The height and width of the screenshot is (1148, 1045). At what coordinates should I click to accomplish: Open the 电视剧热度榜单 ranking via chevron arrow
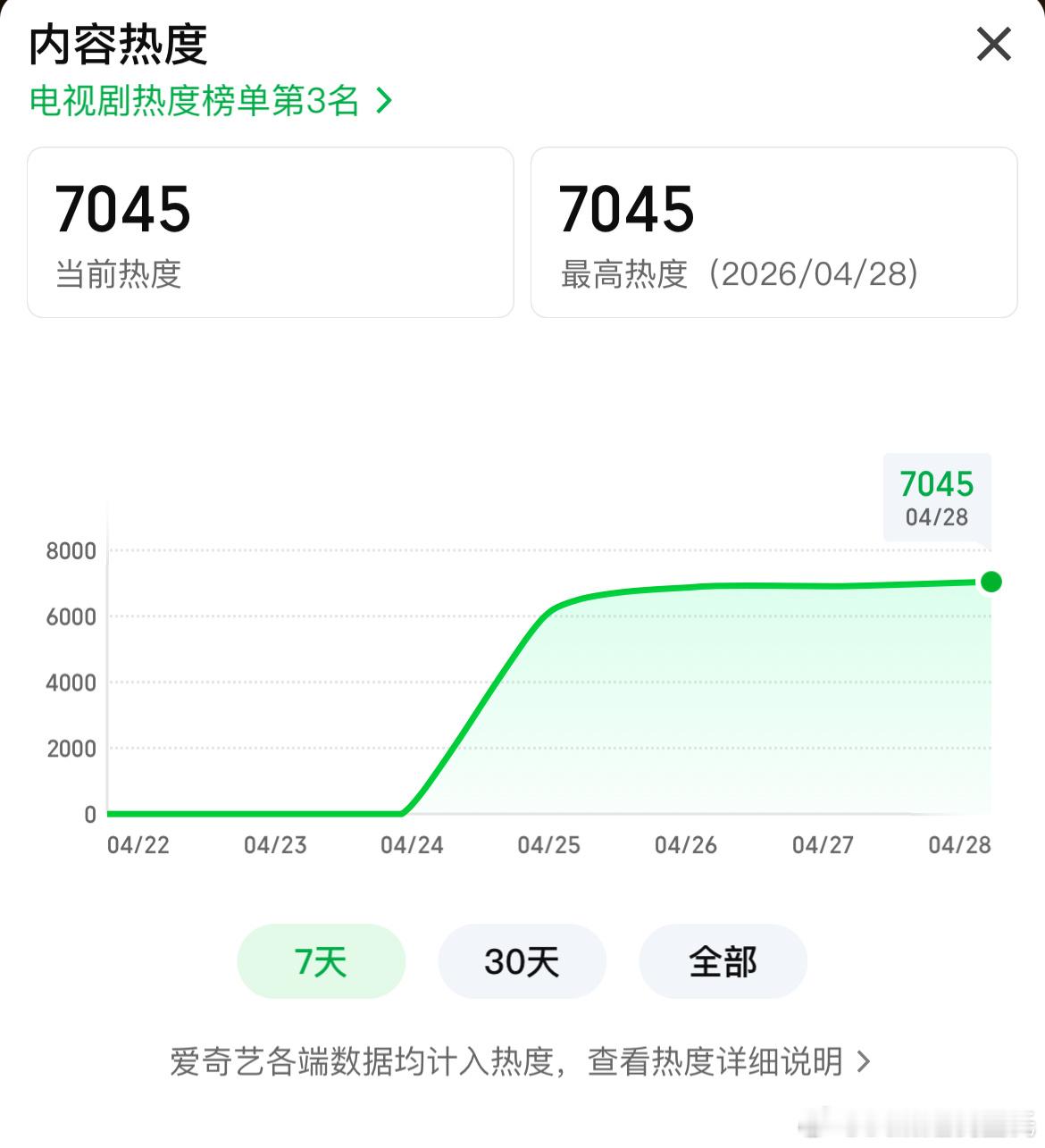click(x=384, y=102)
